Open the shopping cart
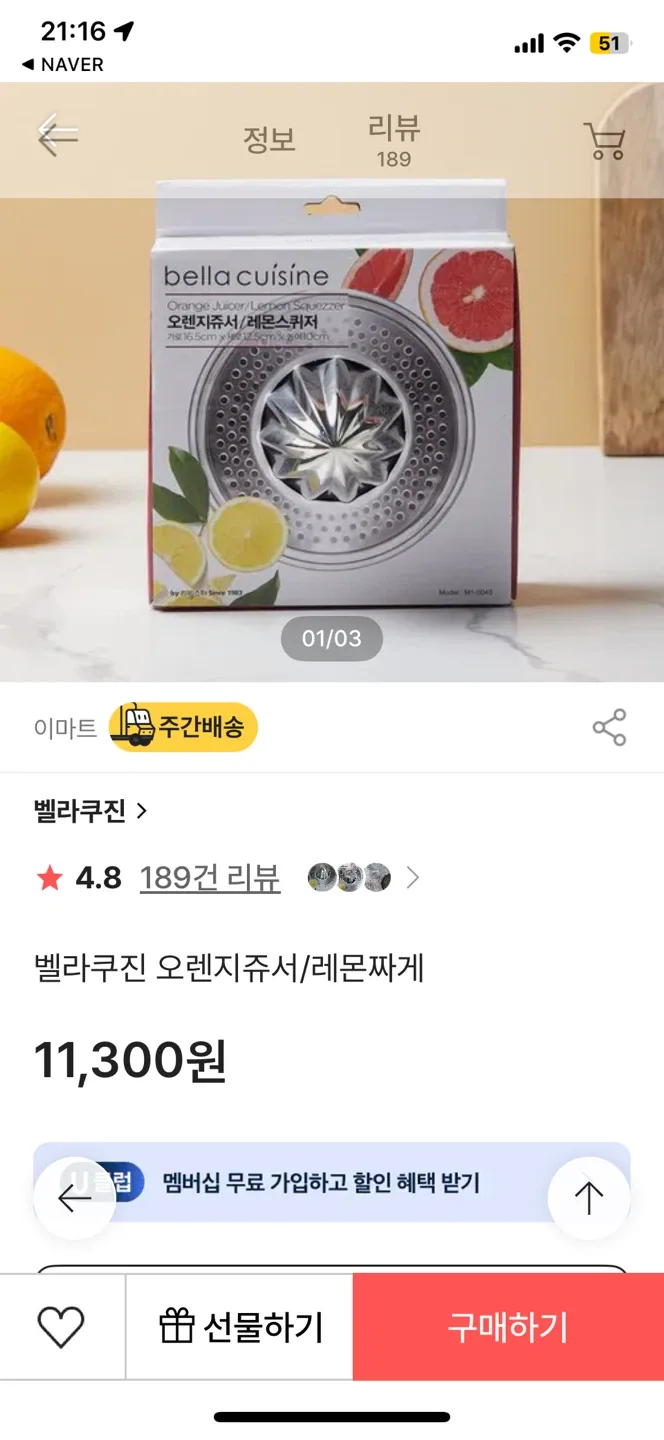The image size is (664, 1440). pos(604,141)
